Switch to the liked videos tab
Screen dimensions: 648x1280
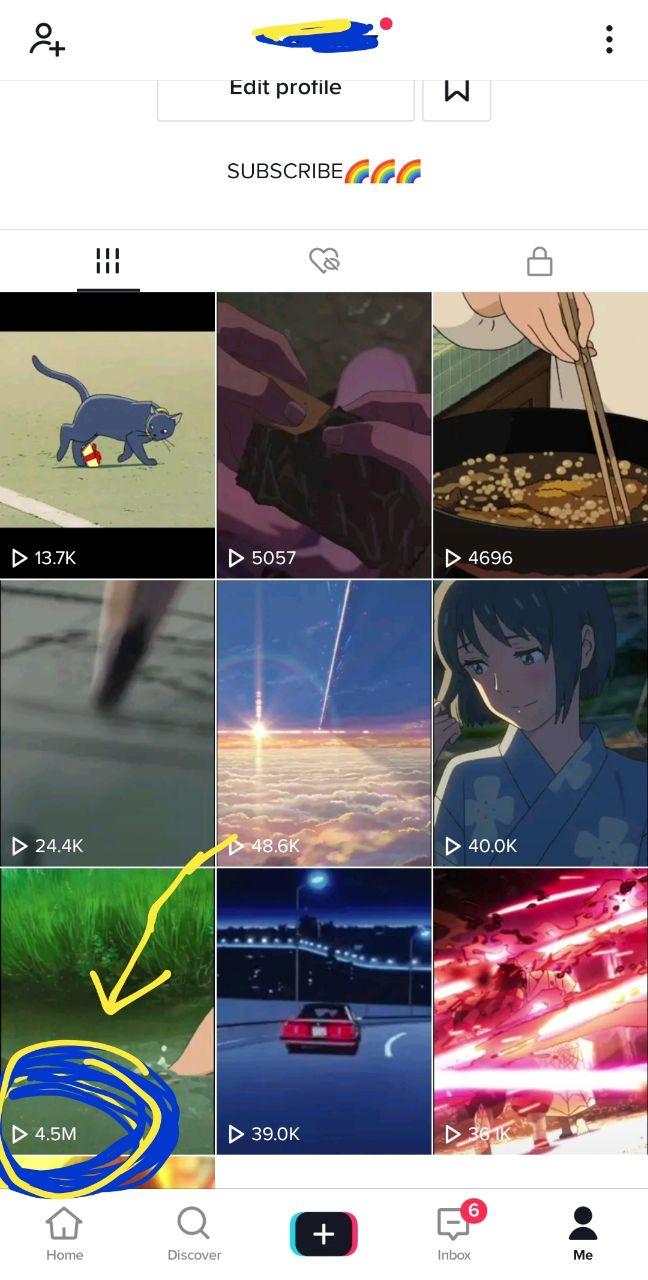[x=324, y=262]
